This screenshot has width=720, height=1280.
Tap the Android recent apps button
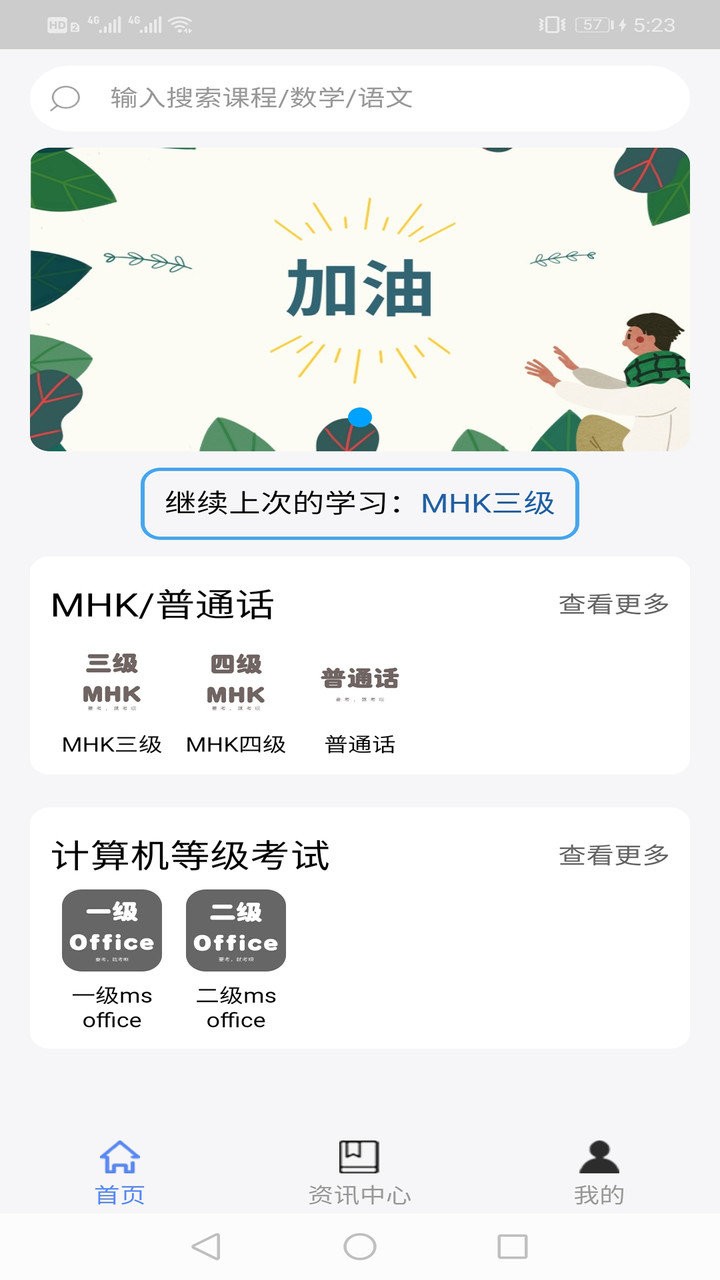tap(512, 1246)
